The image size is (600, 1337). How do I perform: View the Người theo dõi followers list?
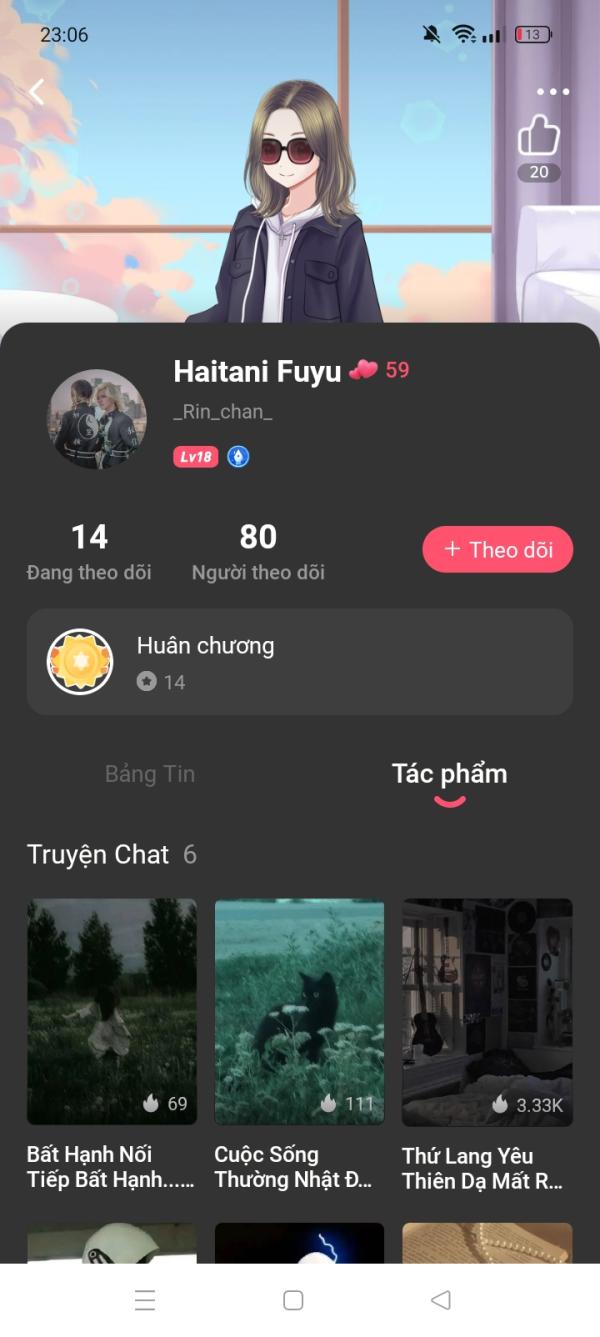click(x=258, y=551)
